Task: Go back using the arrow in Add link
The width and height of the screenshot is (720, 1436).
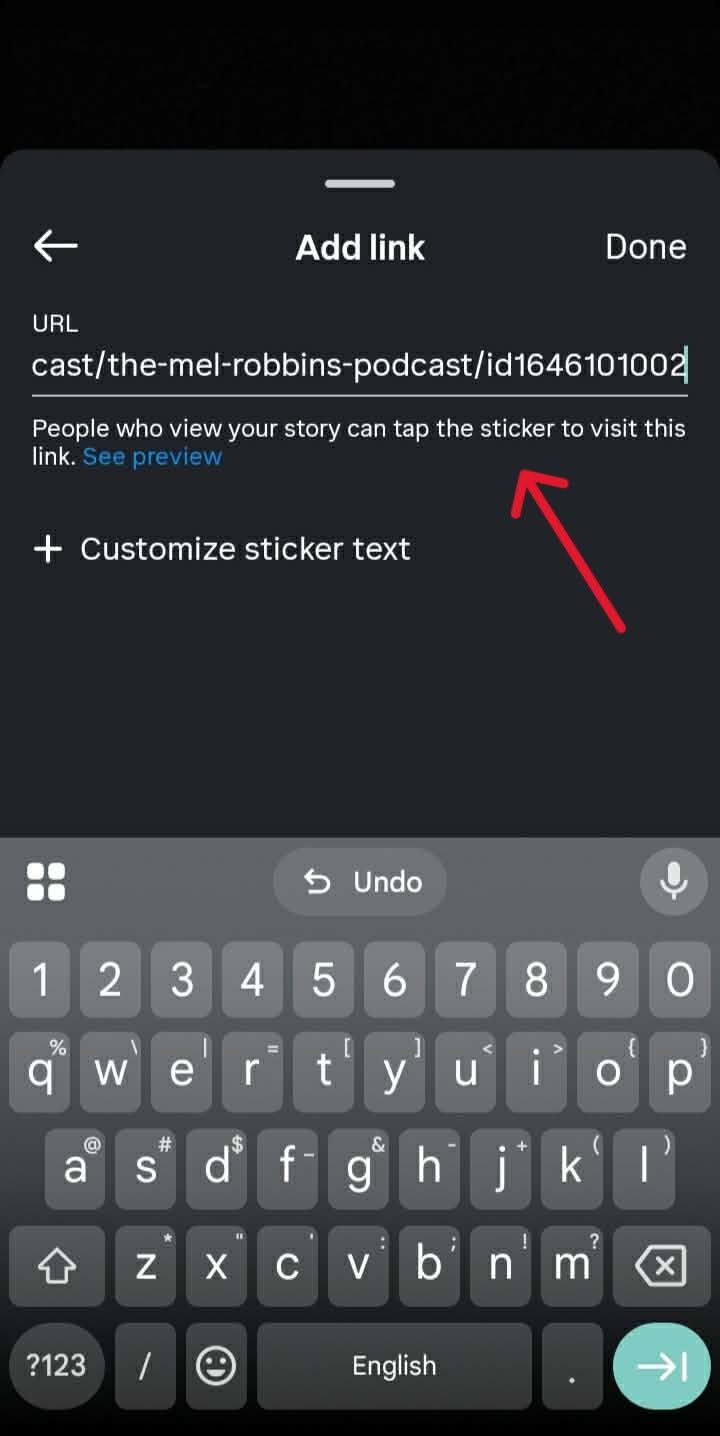Action: coord(55,246)
